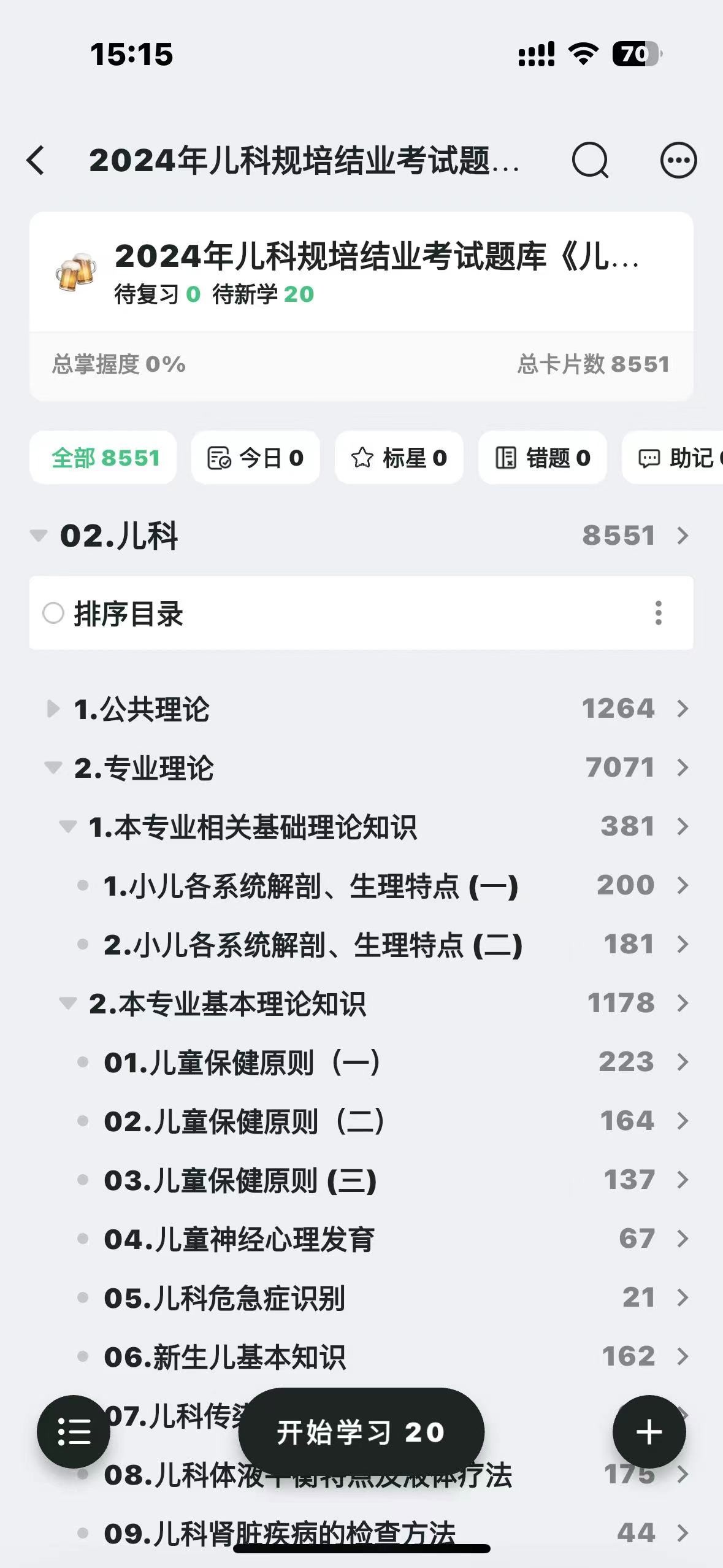
Task: Select the 全部 8551 filter chip
Action: 103,458
